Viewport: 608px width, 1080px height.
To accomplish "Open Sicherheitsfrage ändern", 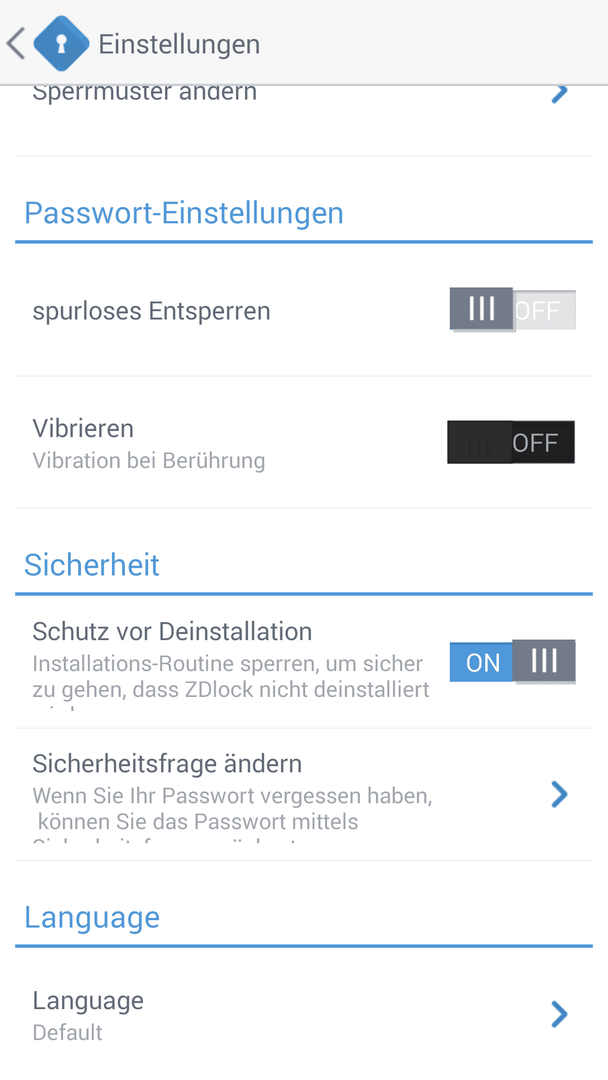I will point(304,795).
